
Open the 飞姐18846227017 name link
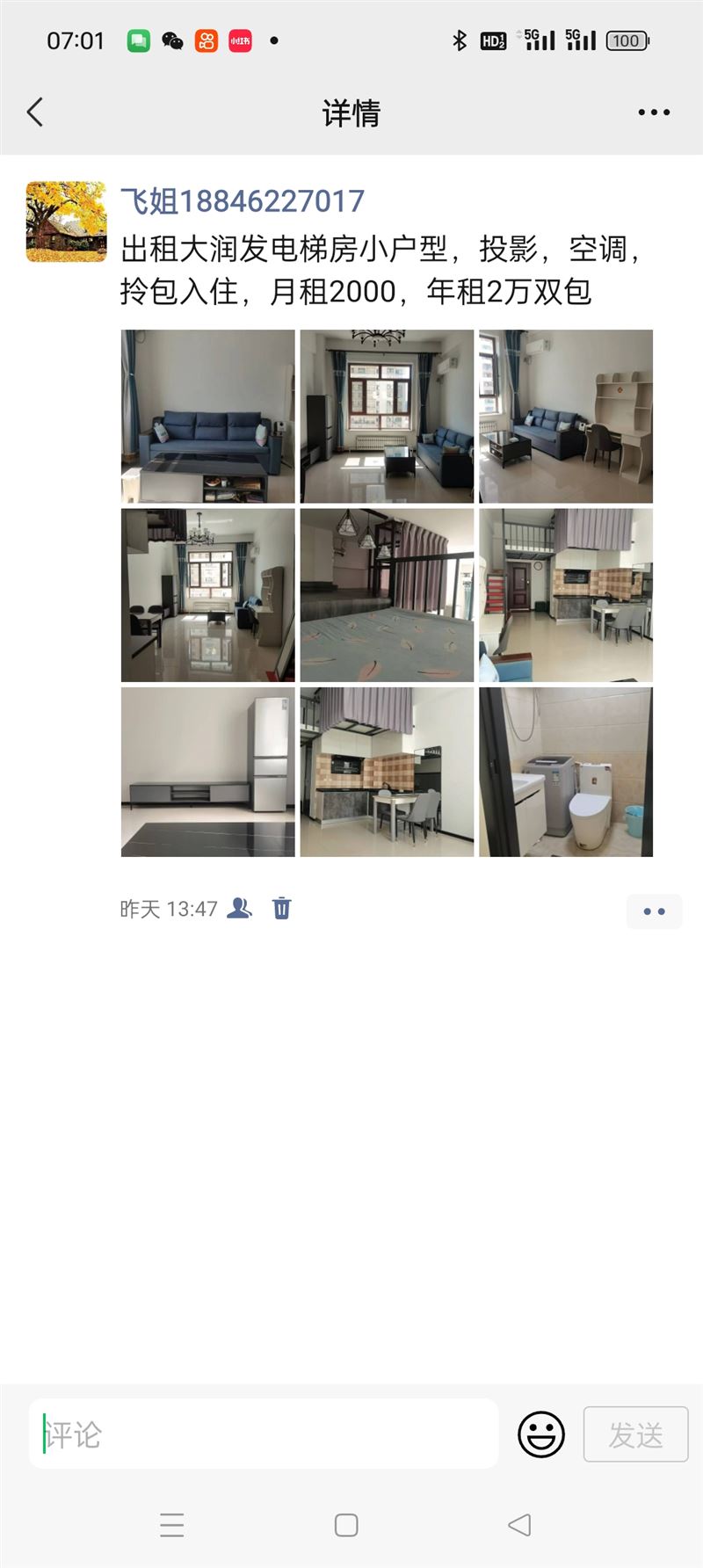242,201
